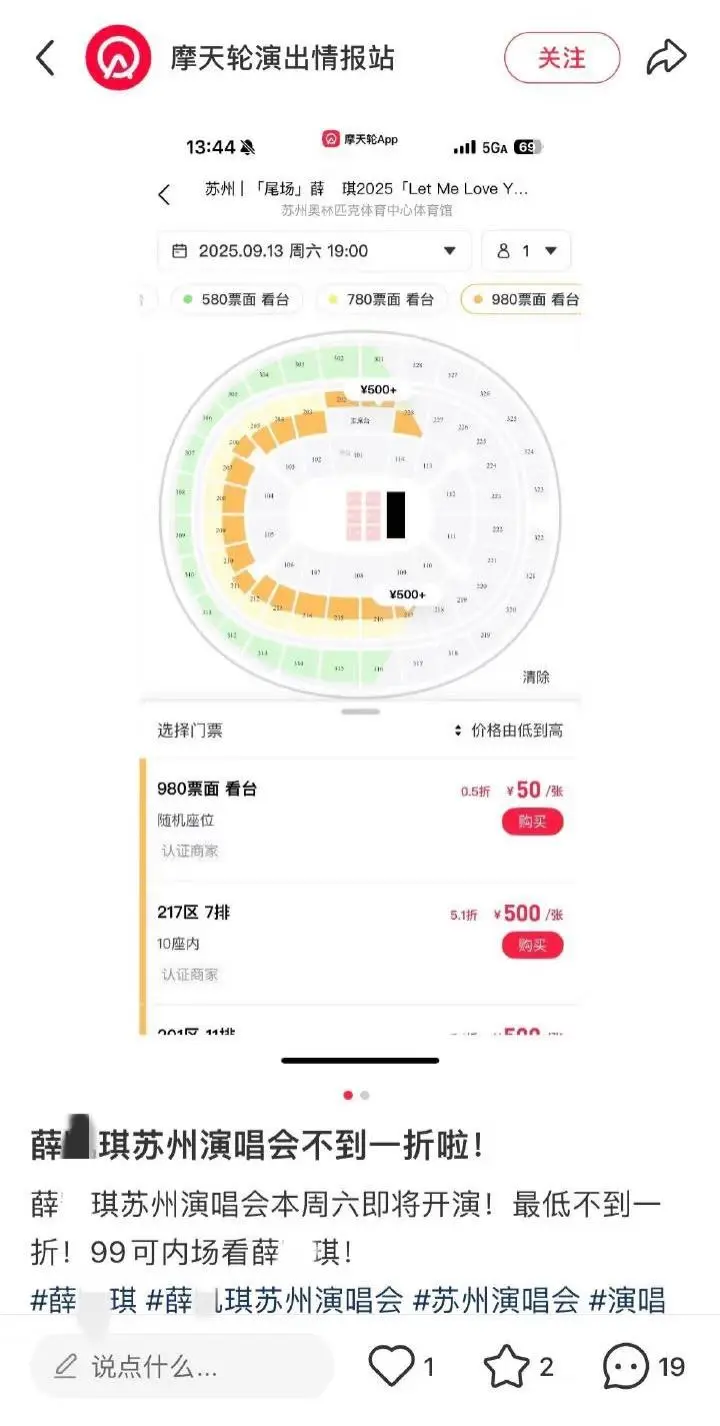720x1426 pixels.
Task: Open the comments bubble showing 19
Action: (x=627, y=1366)
